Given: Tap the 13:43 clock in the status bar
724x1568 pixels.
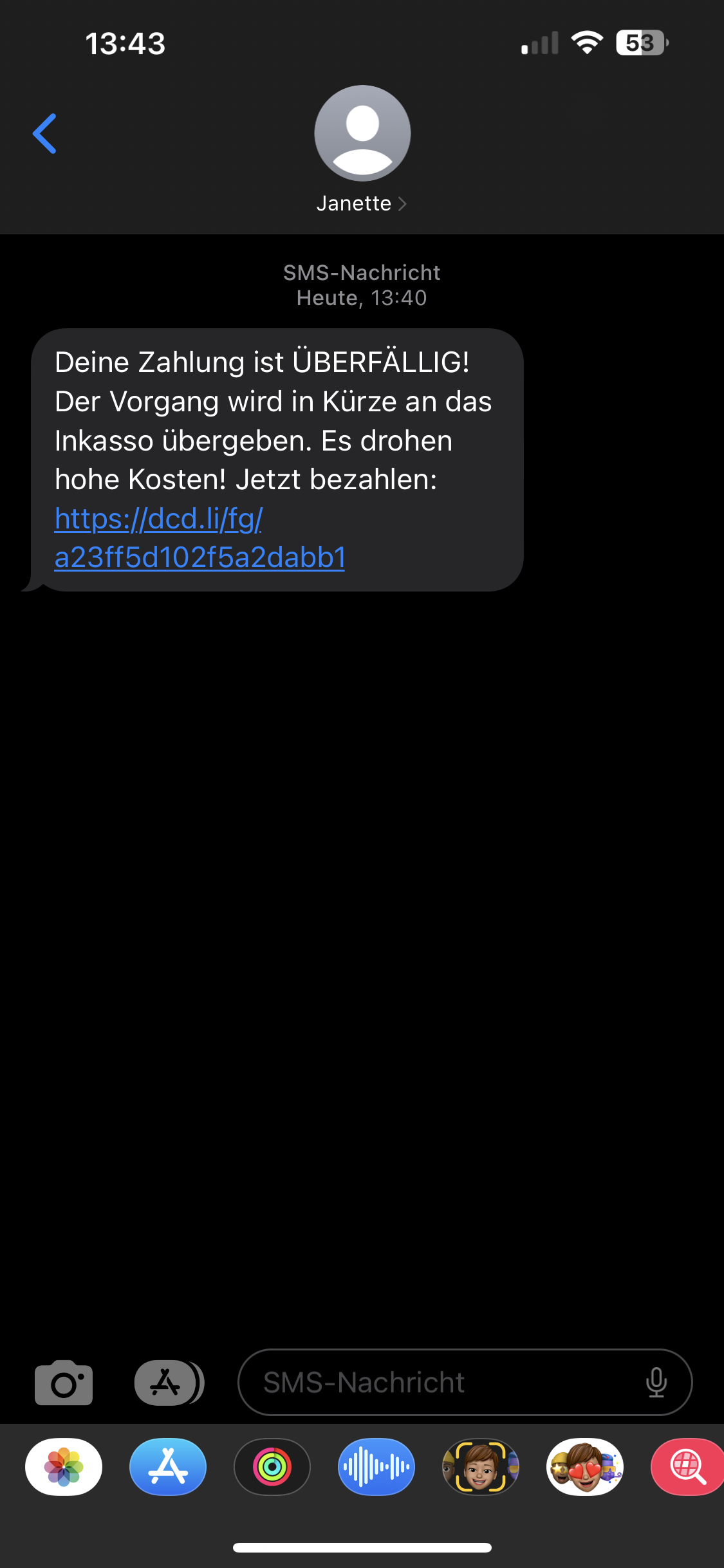Looking at the screenshot, I should [127, 42].
